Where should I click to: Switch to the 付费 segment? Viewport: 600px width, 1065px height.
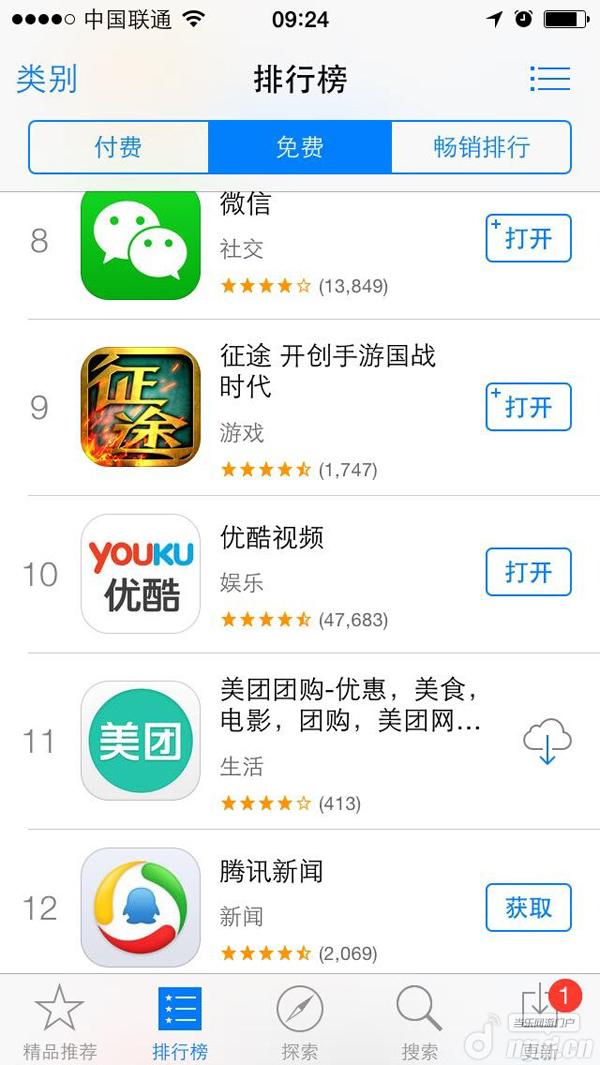118,147
